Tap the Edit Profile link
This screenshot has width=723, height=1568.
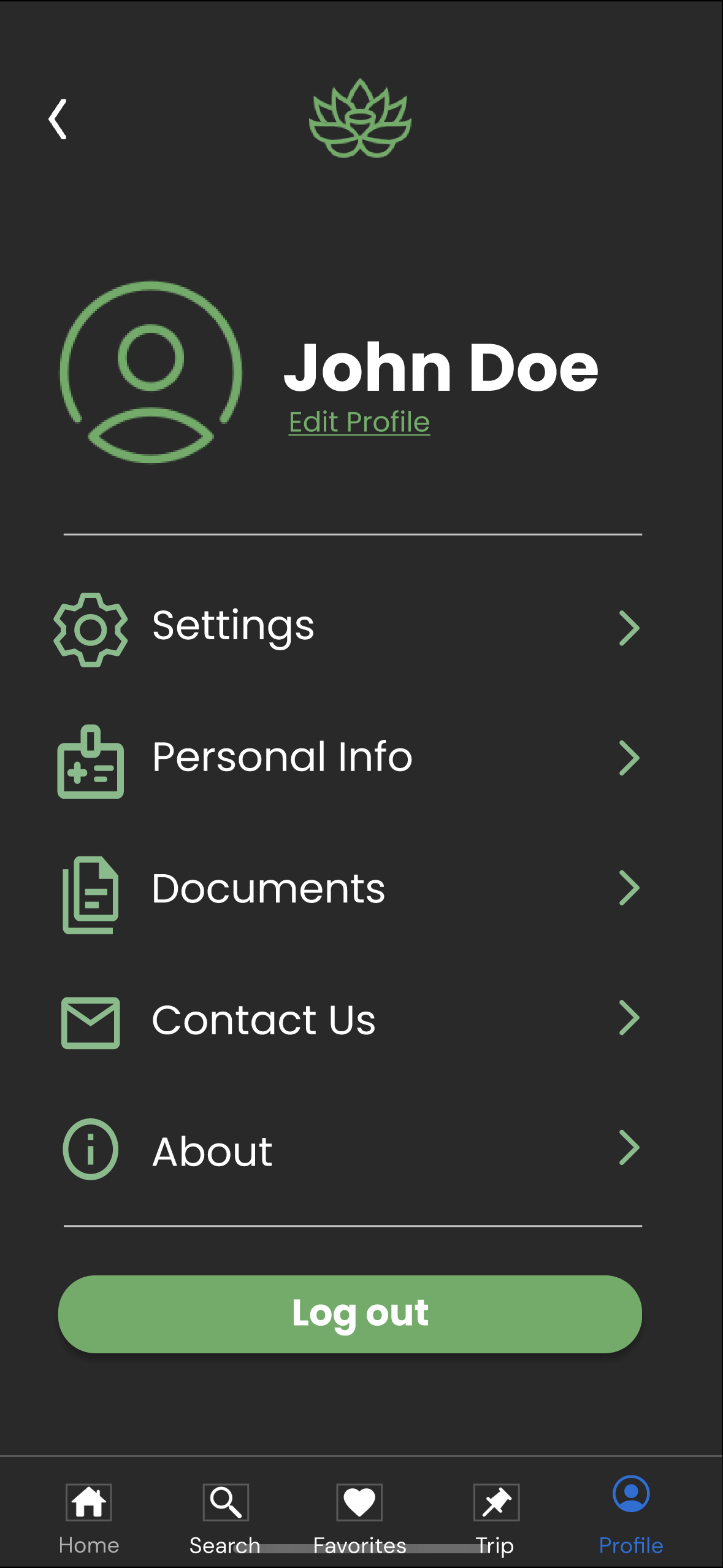359,422
